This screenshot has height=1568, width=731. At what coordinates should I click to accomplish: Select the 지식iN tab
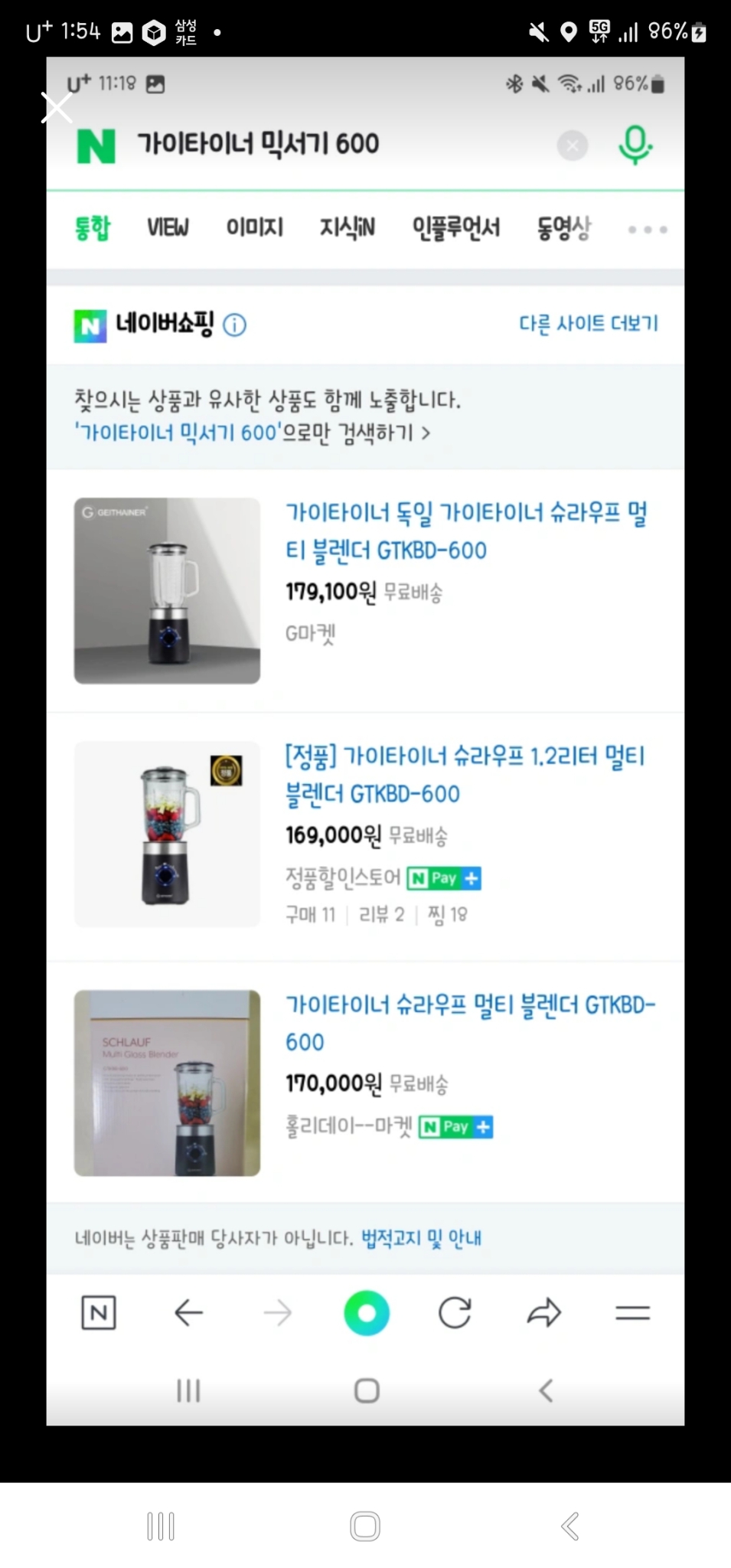pyautogui.click(x=345, y=227)
